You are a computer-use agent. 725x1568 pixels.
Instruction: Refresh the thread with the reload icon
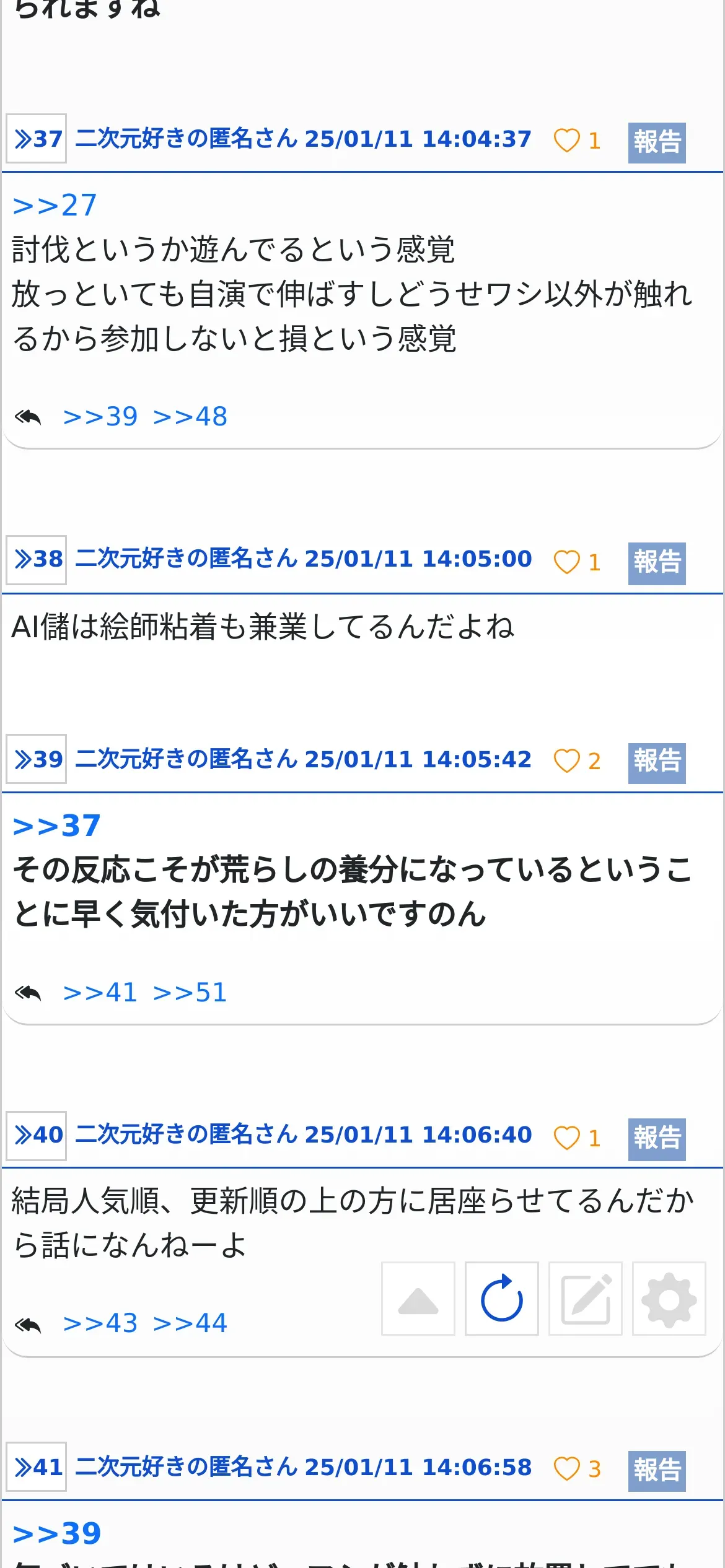click(x=502, y=1299)
